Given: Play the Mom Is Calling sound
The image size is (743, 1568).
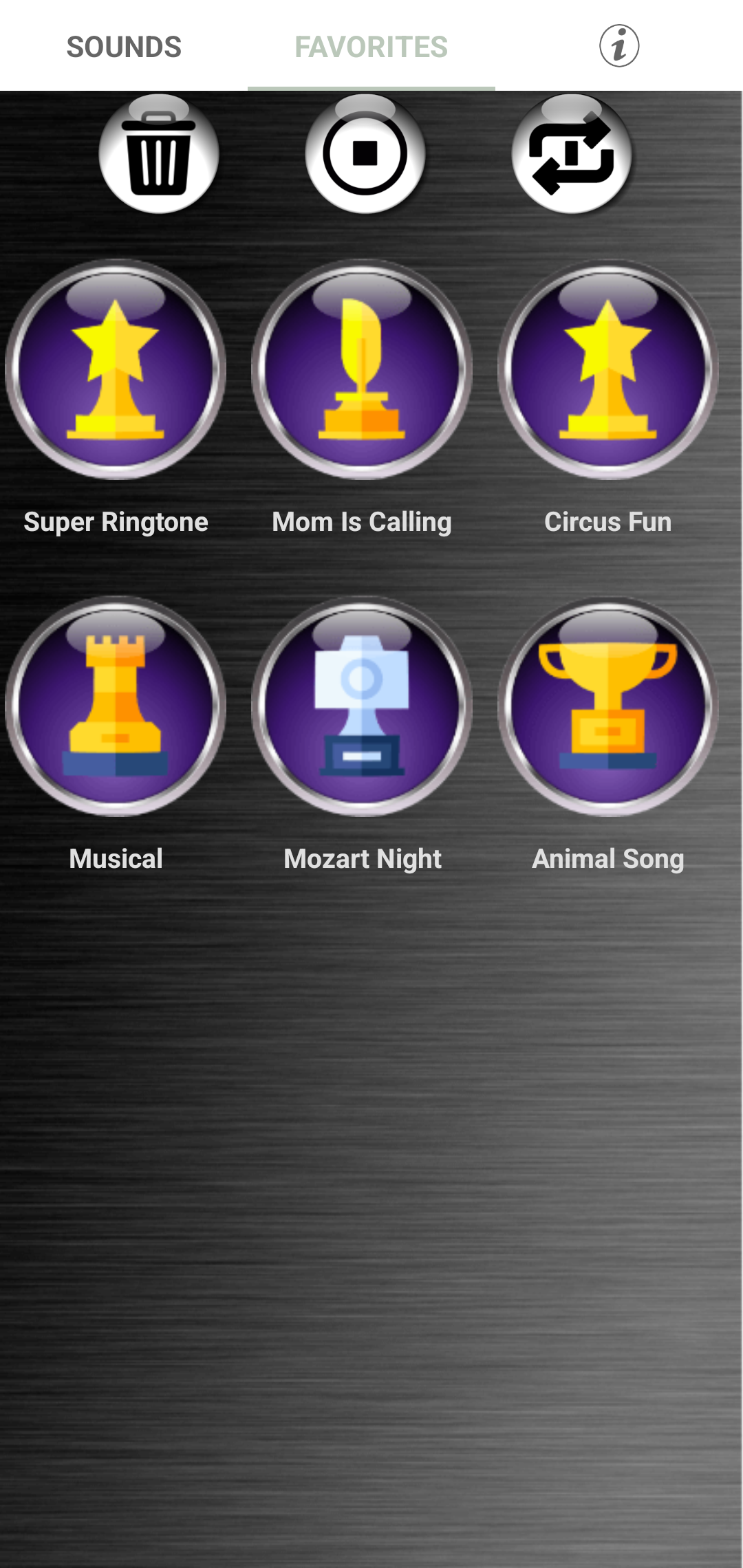Looking at the screenshot, I should (x=363, y=371).
